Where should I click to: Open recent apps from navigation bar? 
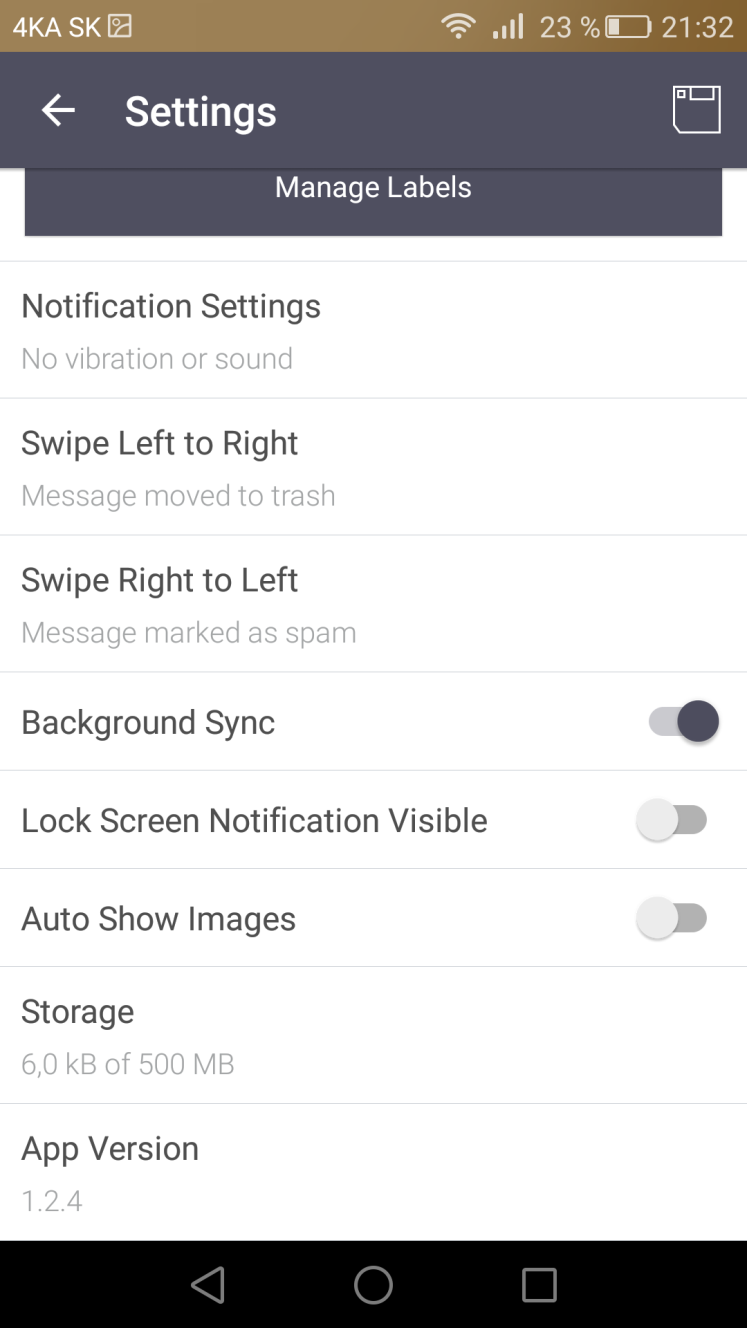539,1285
